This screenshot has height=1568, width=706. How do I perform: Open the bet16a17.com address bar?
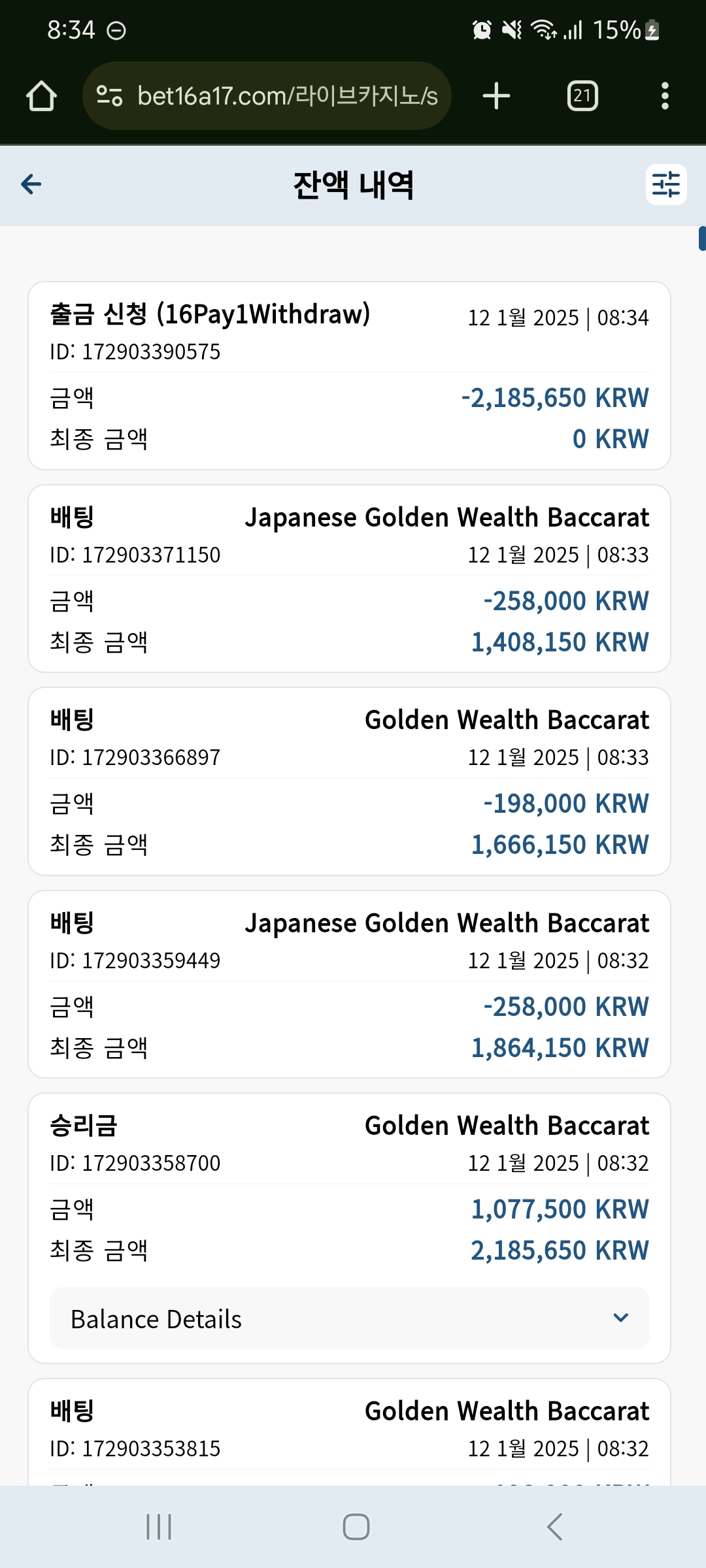(x=267, y=96)
